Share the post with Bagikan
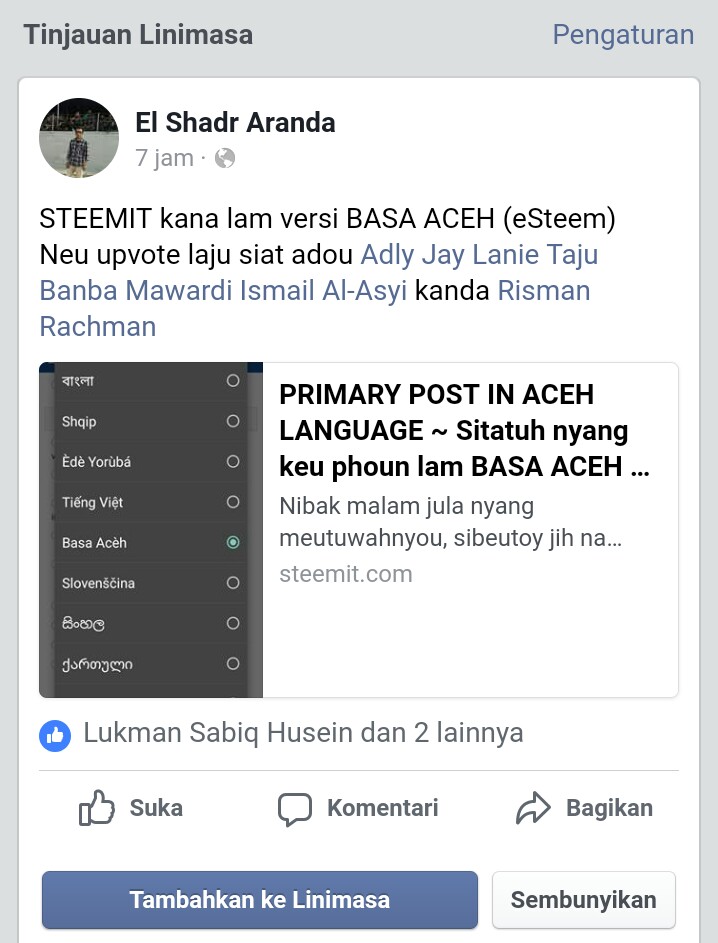Image resolution: width=718 pixels, height=943 pixels. coord(584,808)
